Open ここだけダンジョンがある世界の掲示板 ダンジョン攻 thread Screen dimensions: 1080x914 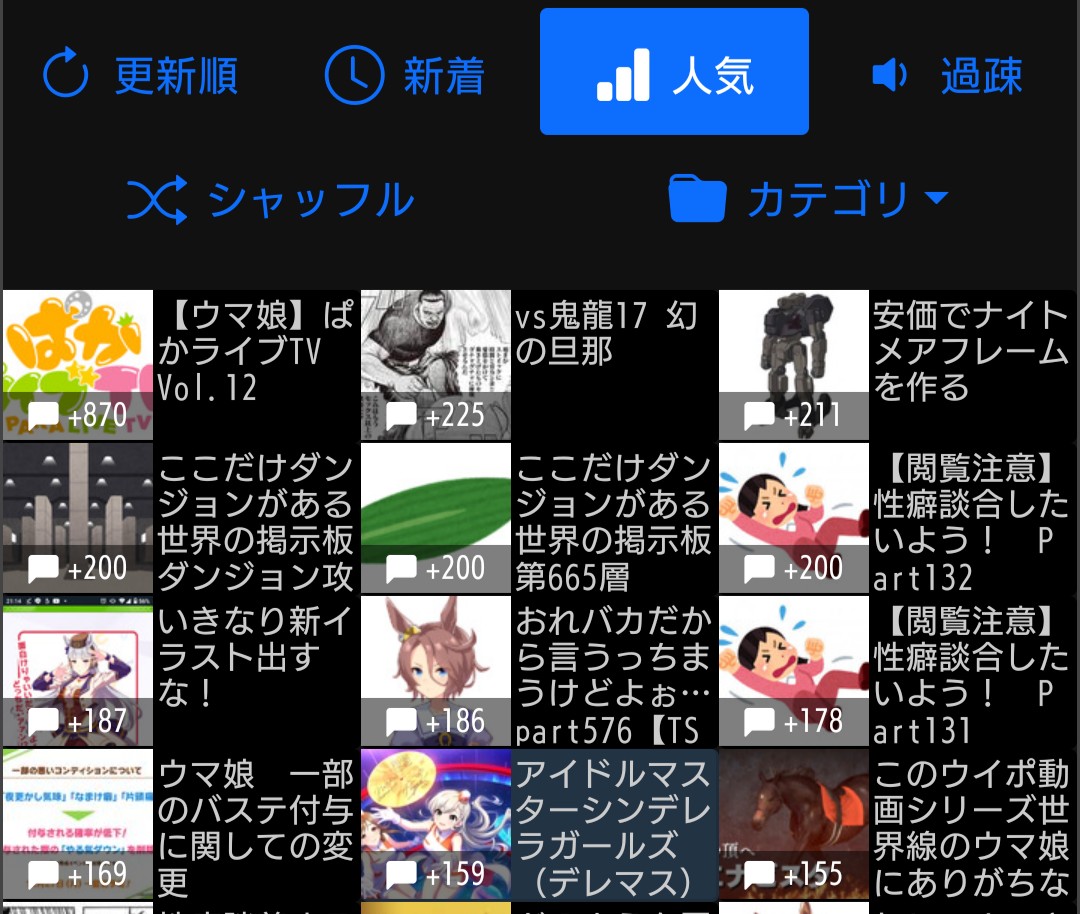(255, 521)
